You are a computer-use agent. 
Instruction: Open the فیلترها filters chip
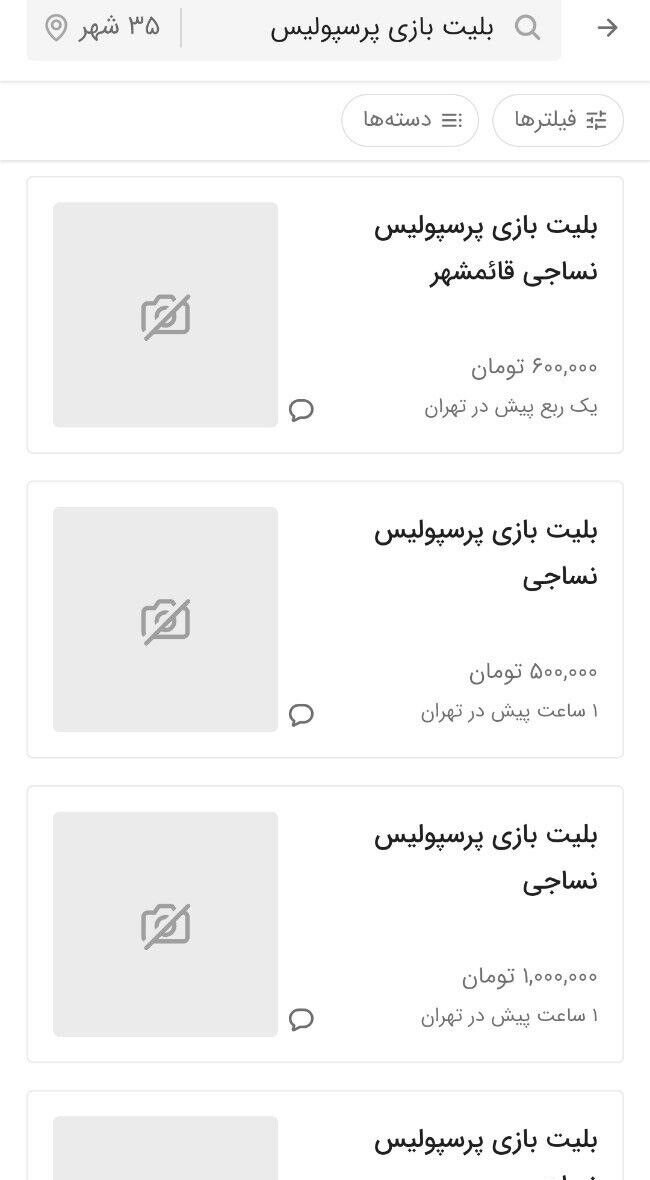(x=558, y=120)
